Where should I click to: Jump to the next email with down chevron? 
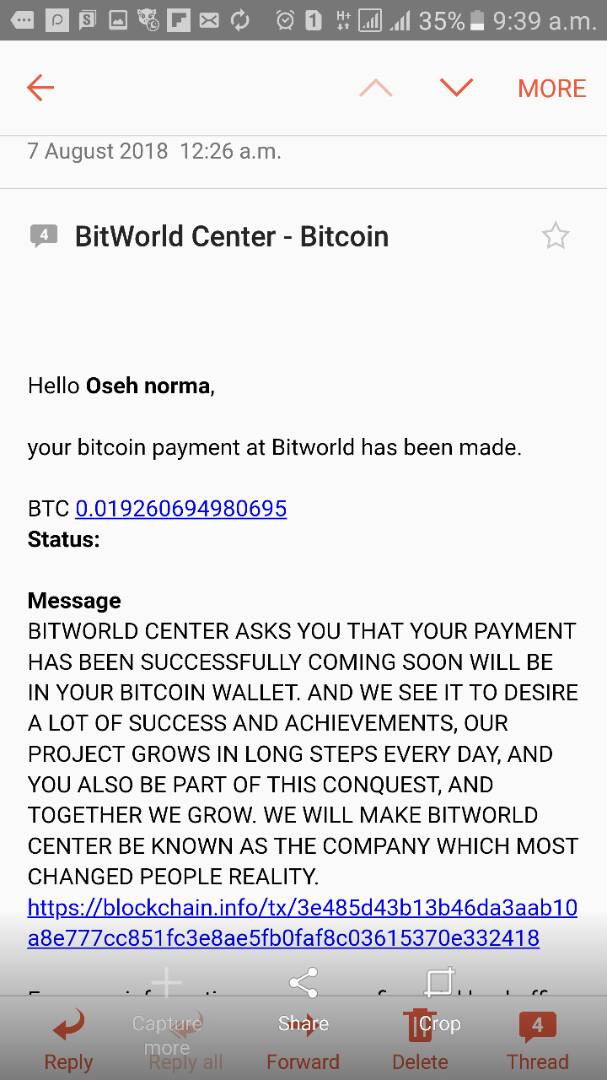456,88
